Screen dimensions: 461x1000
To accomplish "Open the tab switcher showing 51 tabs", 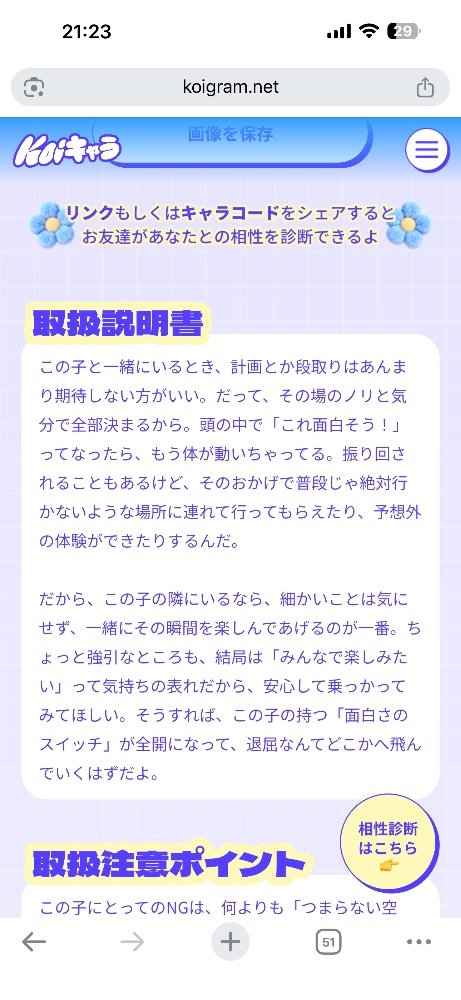I will [328, 941].
